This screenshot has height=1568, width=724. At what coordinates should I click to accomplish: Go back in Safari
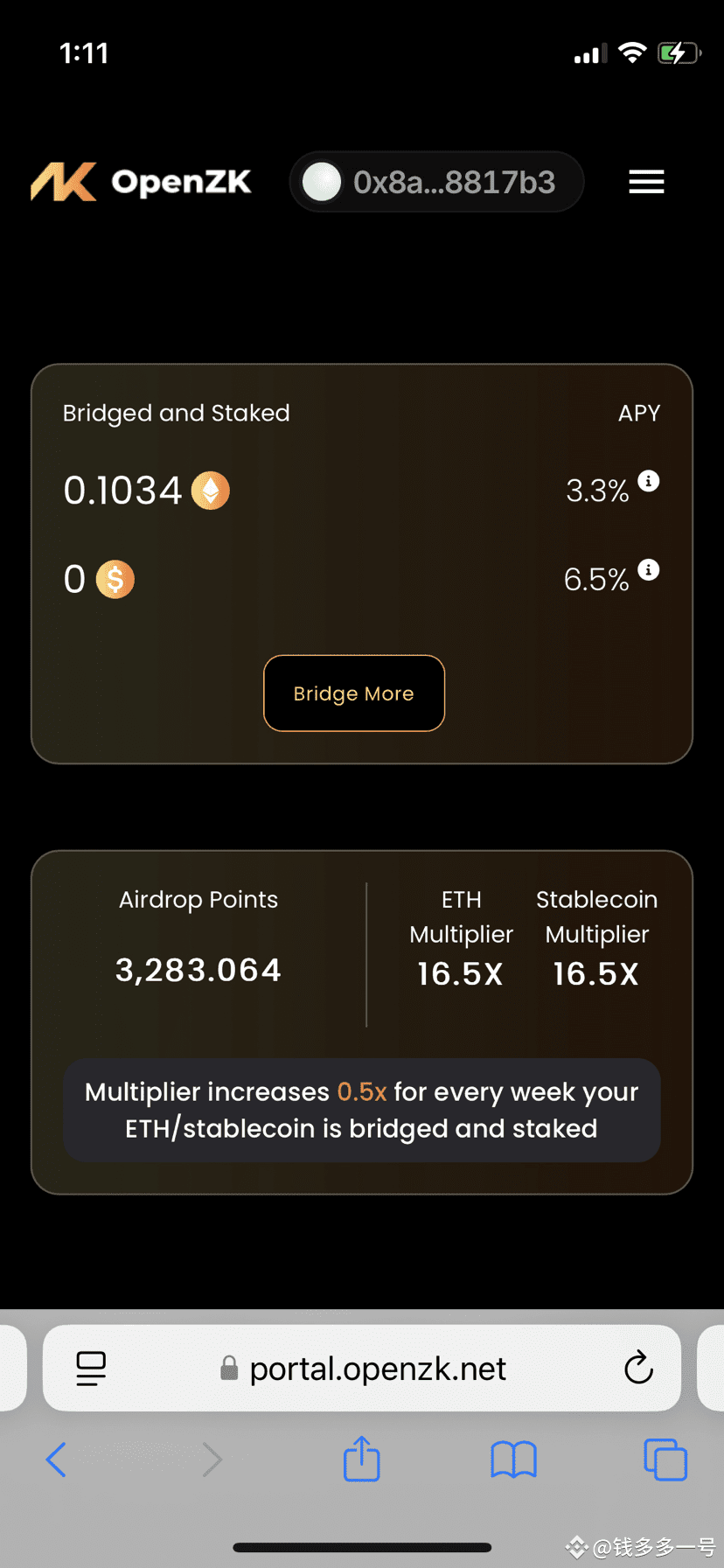pyautogui.click(x=56, y=1459)
